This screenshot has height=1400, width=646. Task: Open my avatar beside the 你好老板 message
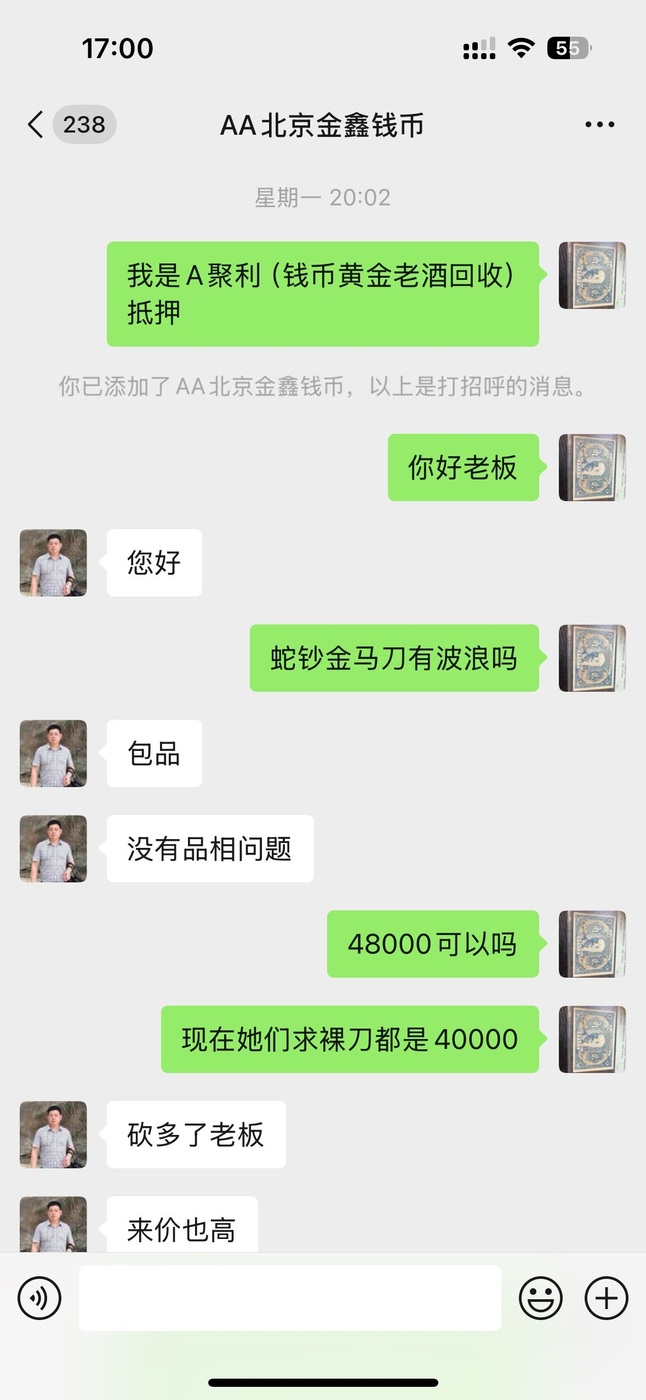tap(592, 467)
